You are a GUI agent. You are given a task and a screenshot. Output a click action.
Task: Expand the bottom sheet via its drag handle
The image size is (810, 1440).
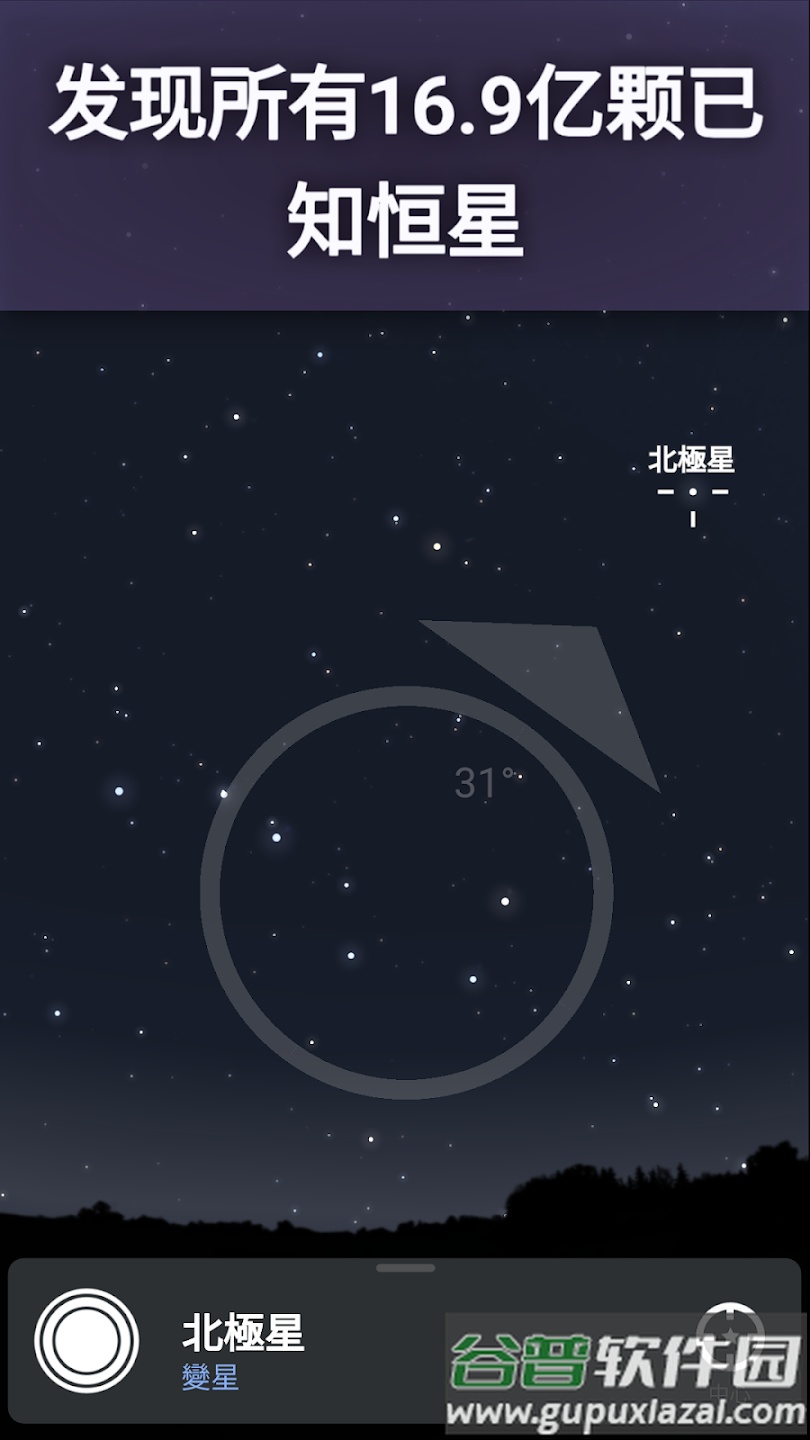[x=405, y=1268]
